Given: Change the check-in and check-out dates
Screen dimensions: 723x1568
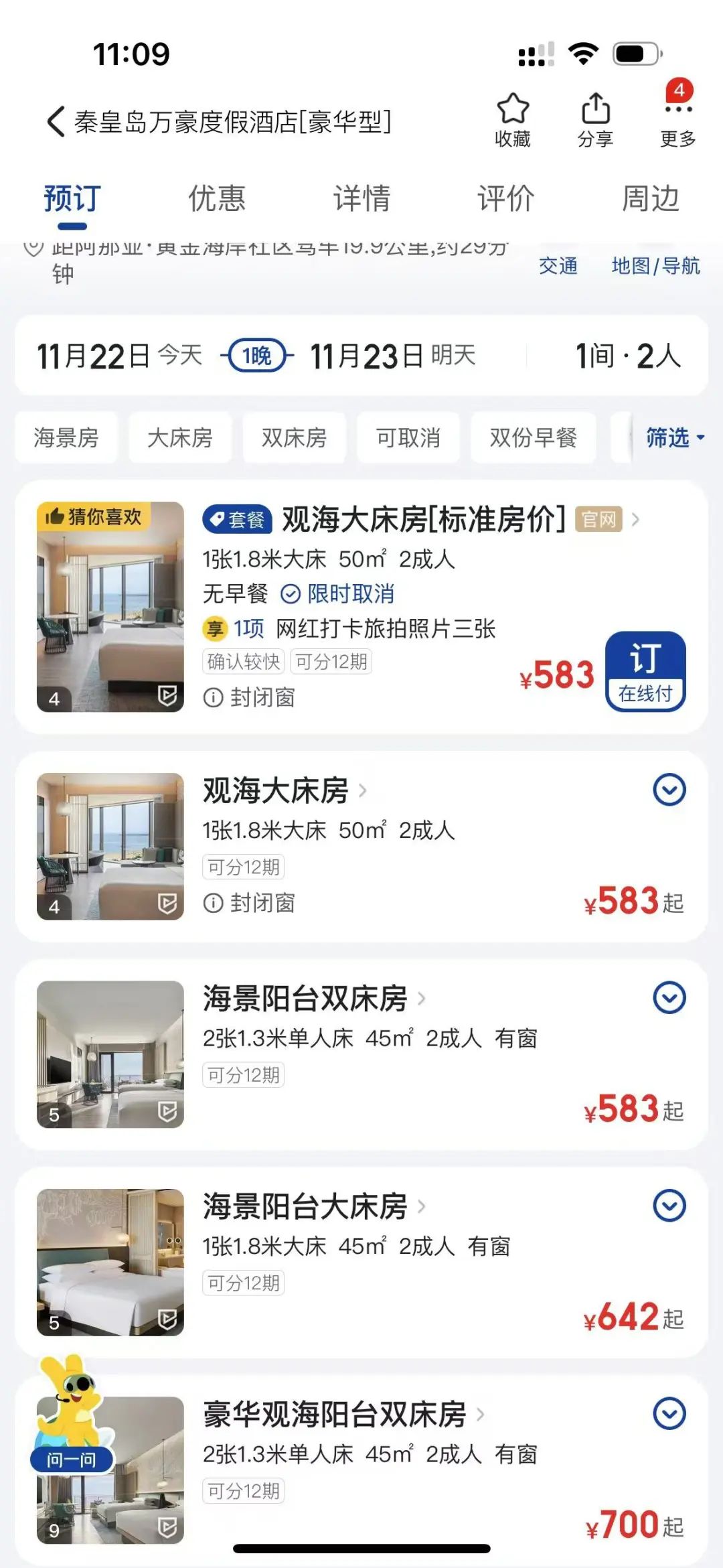Looking at the screenshot, I should 257,356.
